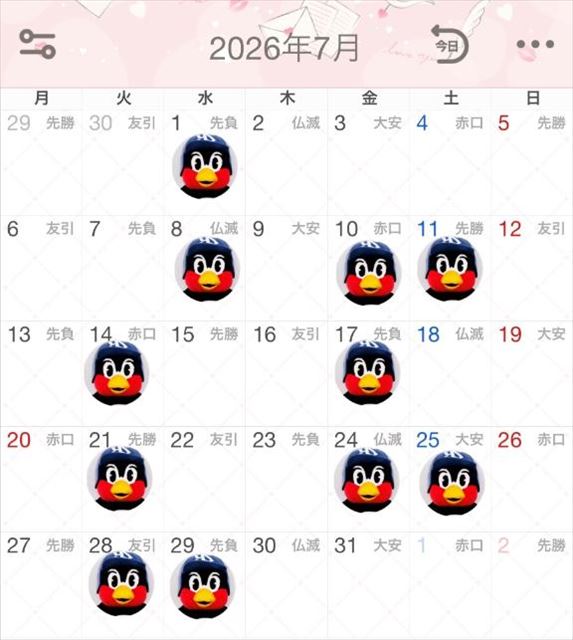
Task: Open Saturday July 11
Action: (450, 268)
